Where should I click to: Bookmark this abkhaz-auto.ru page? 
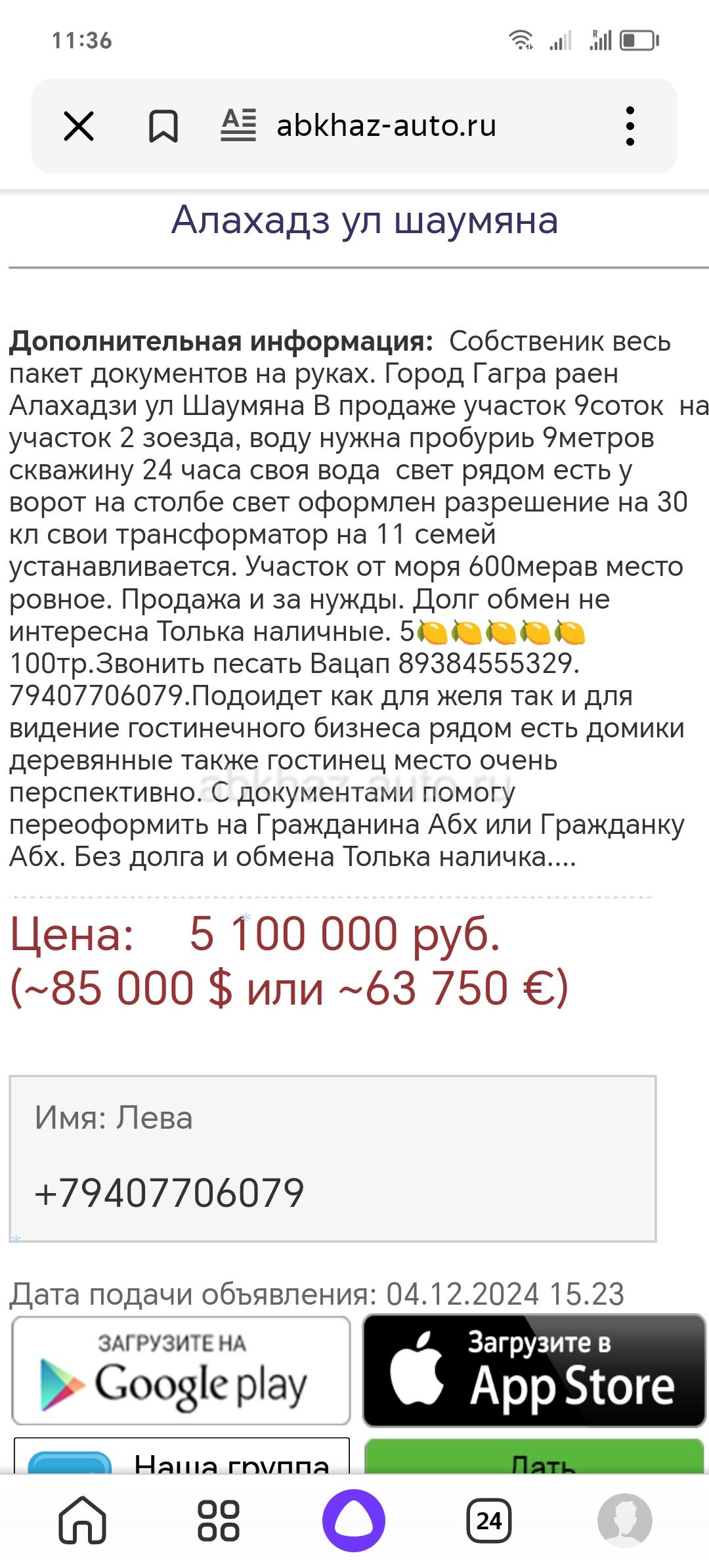163,125
